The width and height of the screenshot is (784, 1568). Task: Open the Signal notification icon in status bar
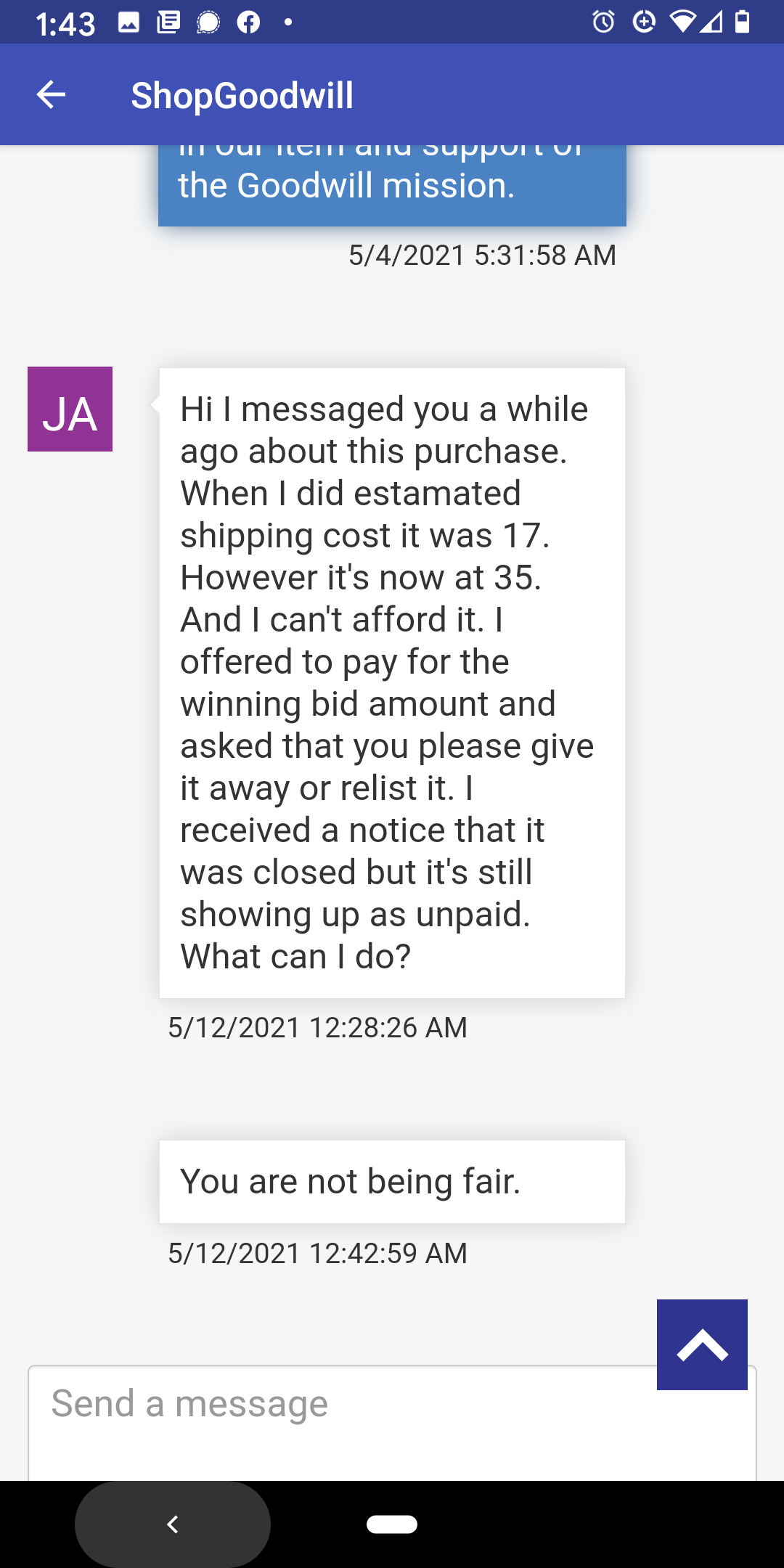coord(208,23)
